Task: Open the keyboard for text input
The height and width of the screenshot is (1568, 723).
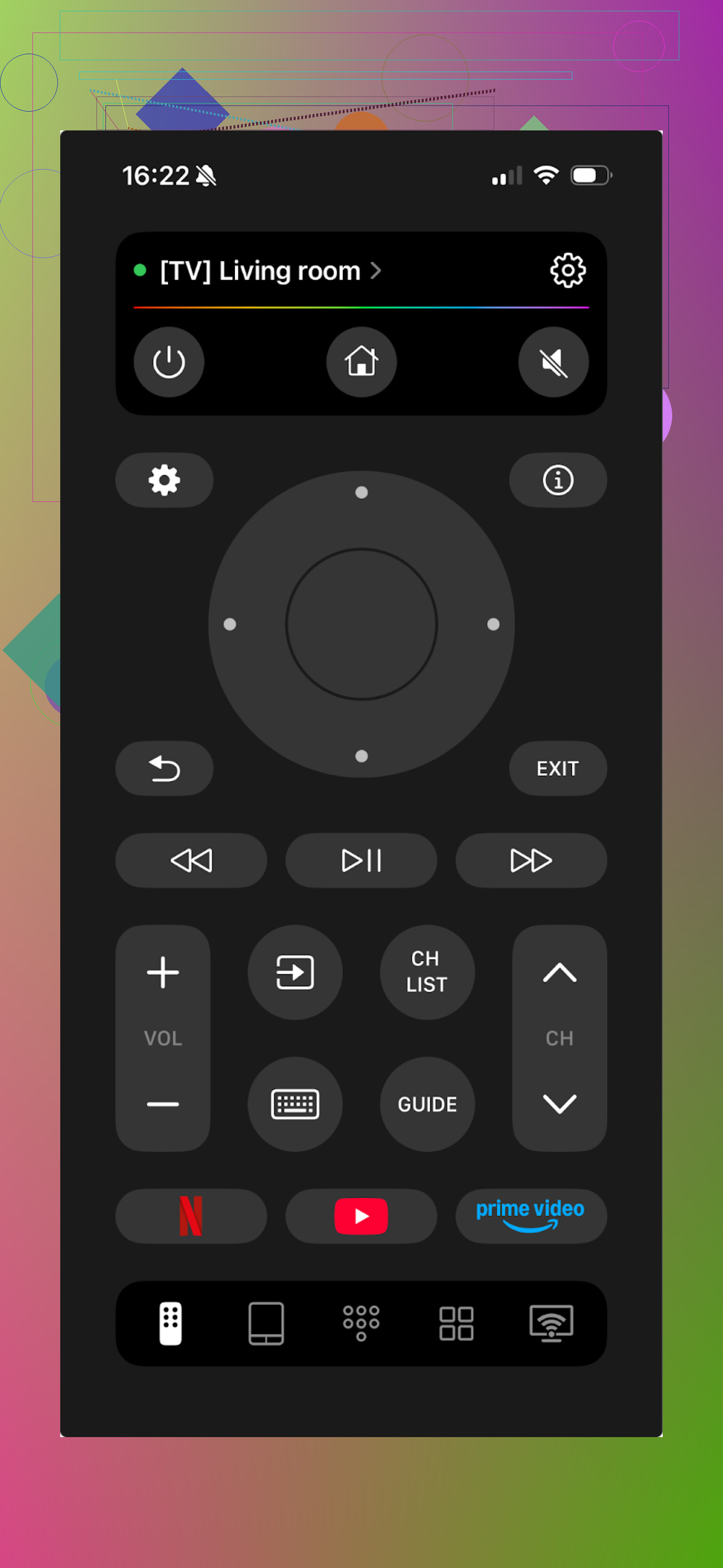Action: click(x=295, y=1104)
